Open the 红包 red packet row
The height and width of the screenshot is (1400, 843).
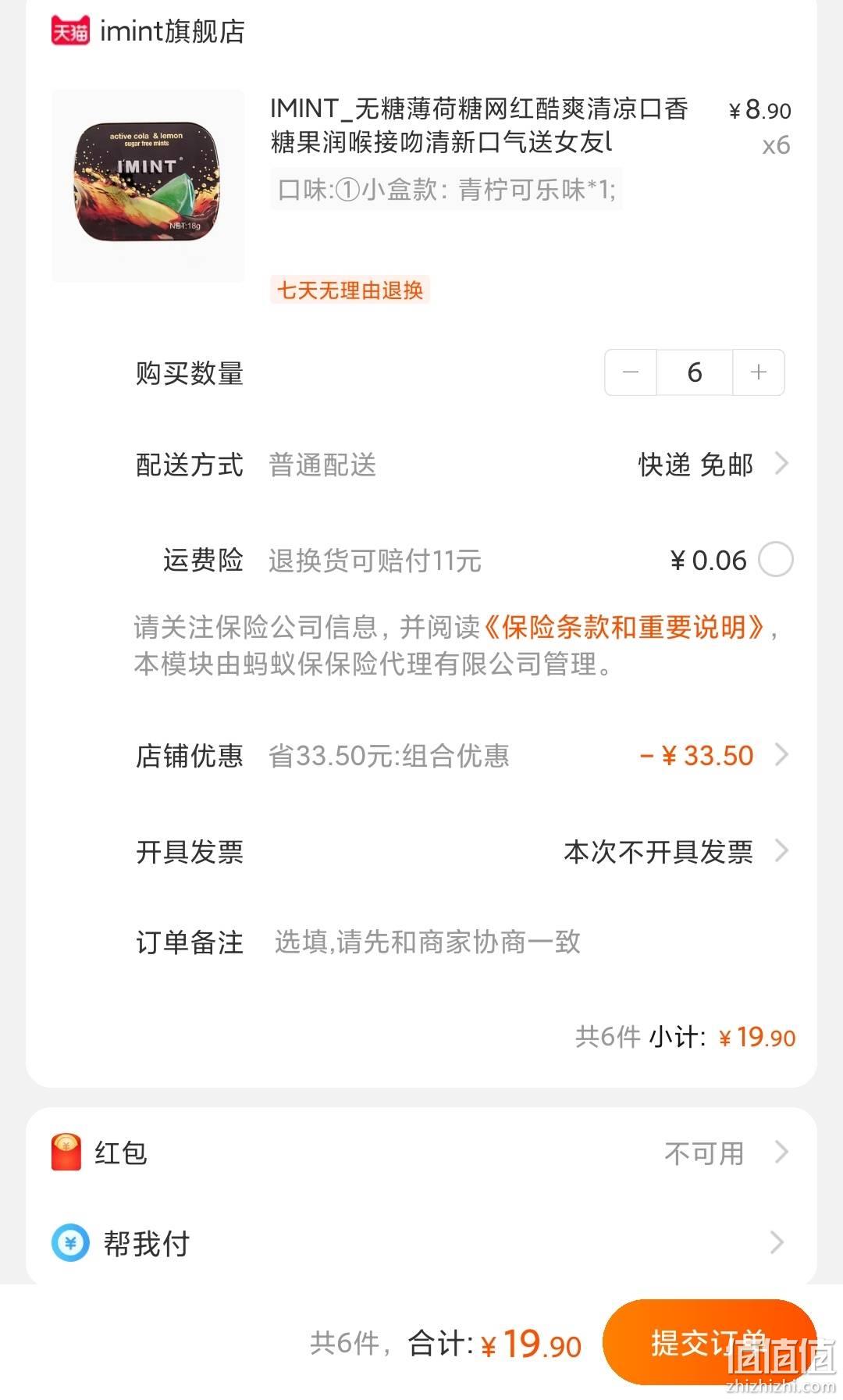[421, 1152]
